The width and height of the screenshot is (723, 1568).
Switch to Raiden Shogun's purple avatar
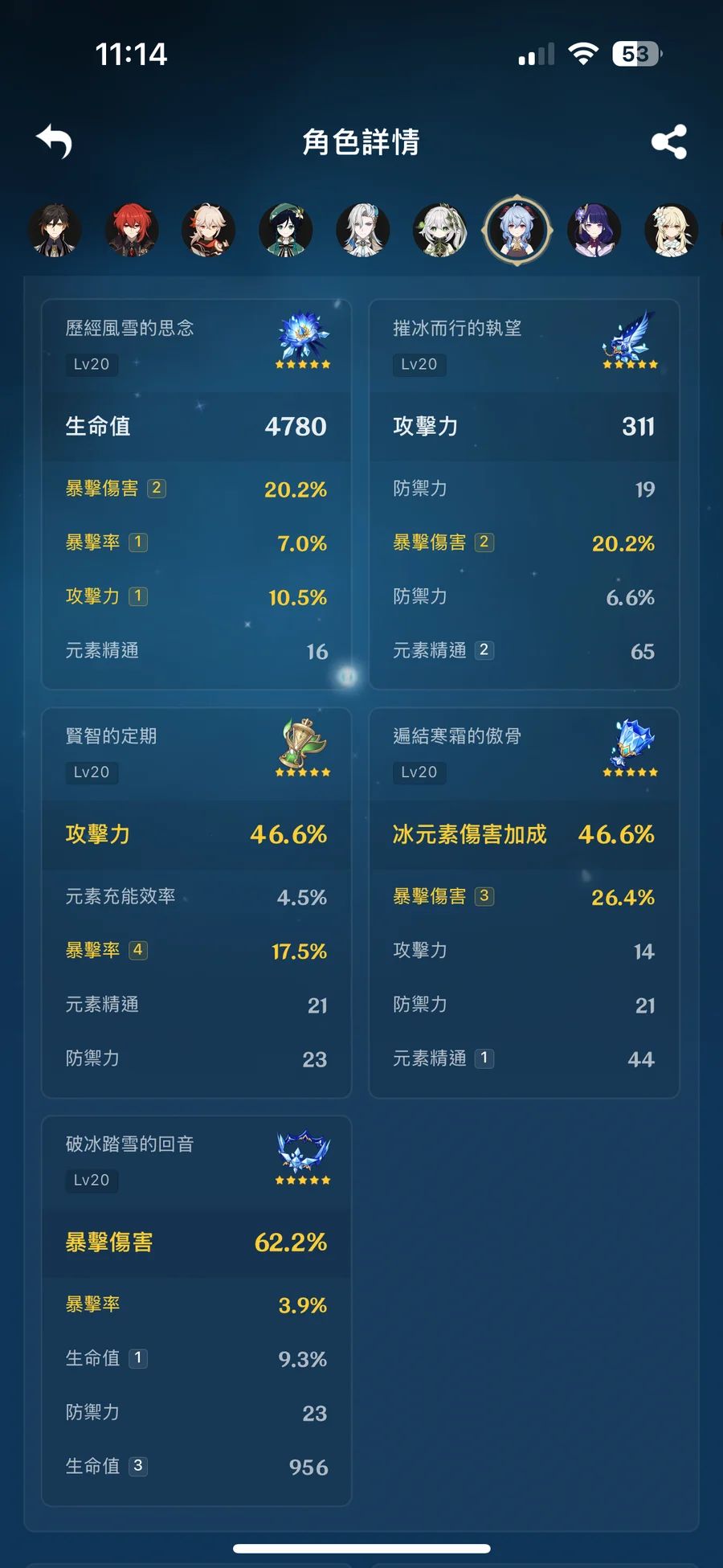click(x=594, y=231)
